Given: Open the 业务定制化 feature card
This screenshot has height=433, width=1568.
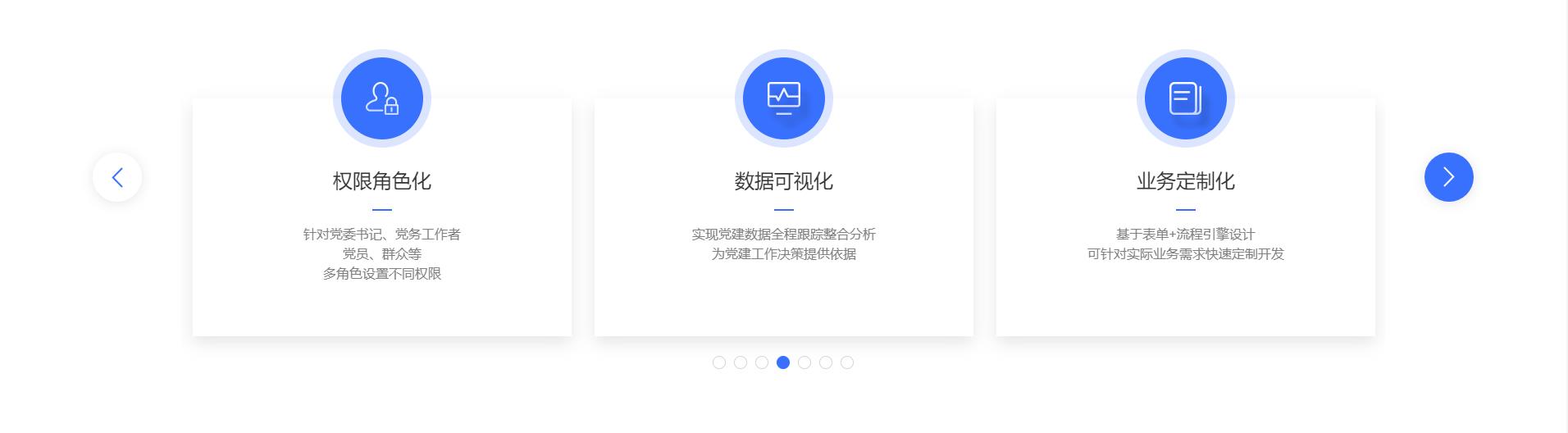Looking at the screenshot, I should tap(1185, 217).
